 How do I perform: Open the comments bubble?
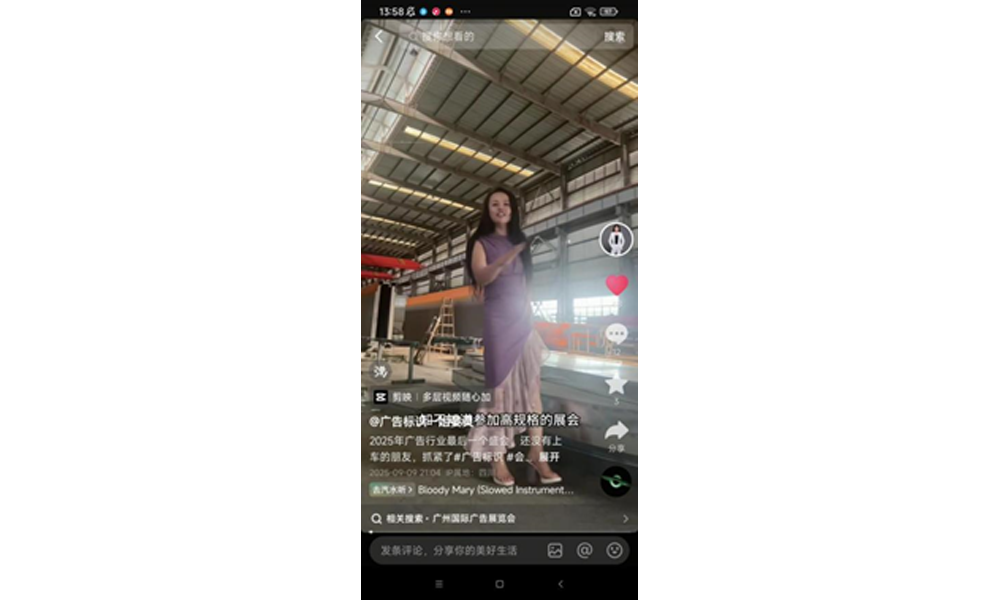click(x=616, y=334)
